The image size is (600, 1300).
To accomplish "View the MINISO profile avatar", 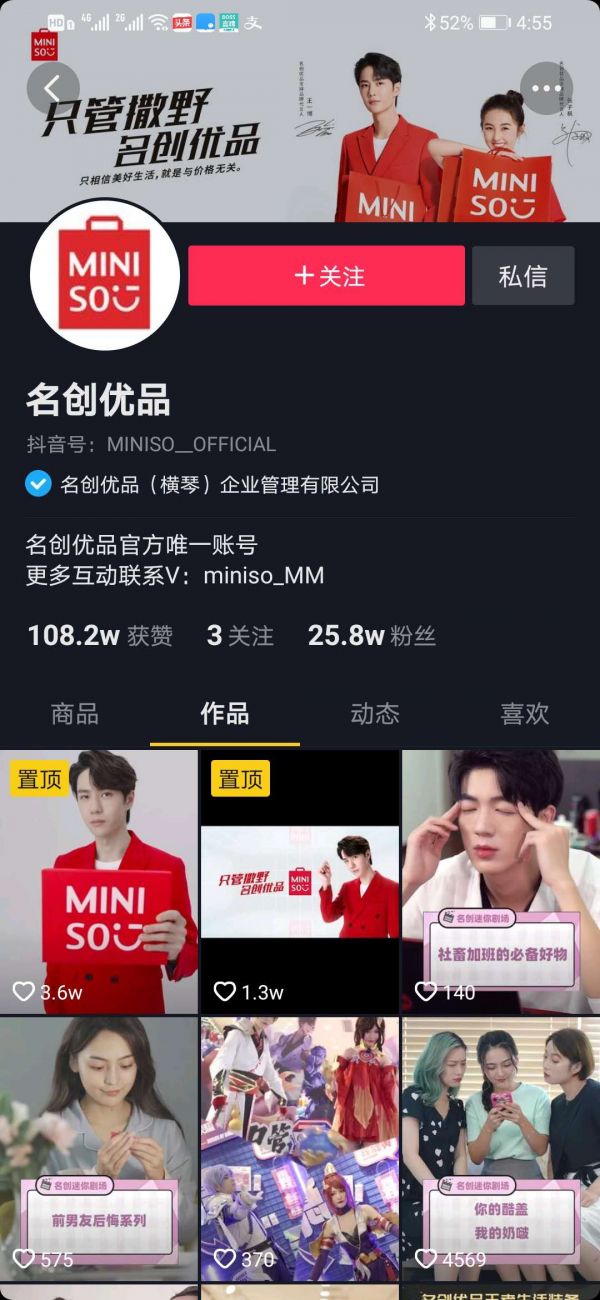I will pyautogui.click(x=104, y=275).
